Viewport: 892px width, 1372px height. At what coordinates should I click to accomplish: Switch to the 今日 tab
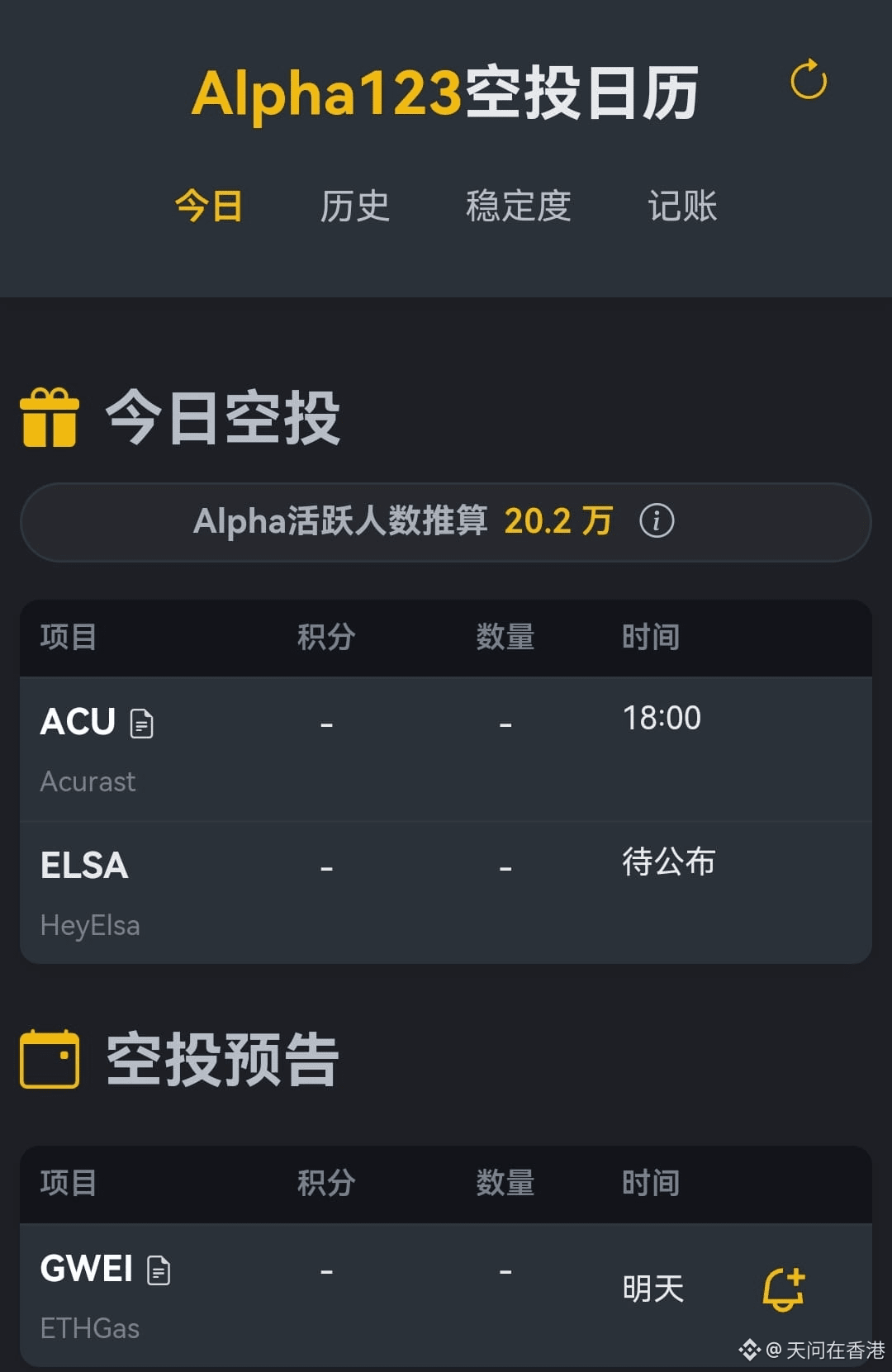[x=209, y=207]
